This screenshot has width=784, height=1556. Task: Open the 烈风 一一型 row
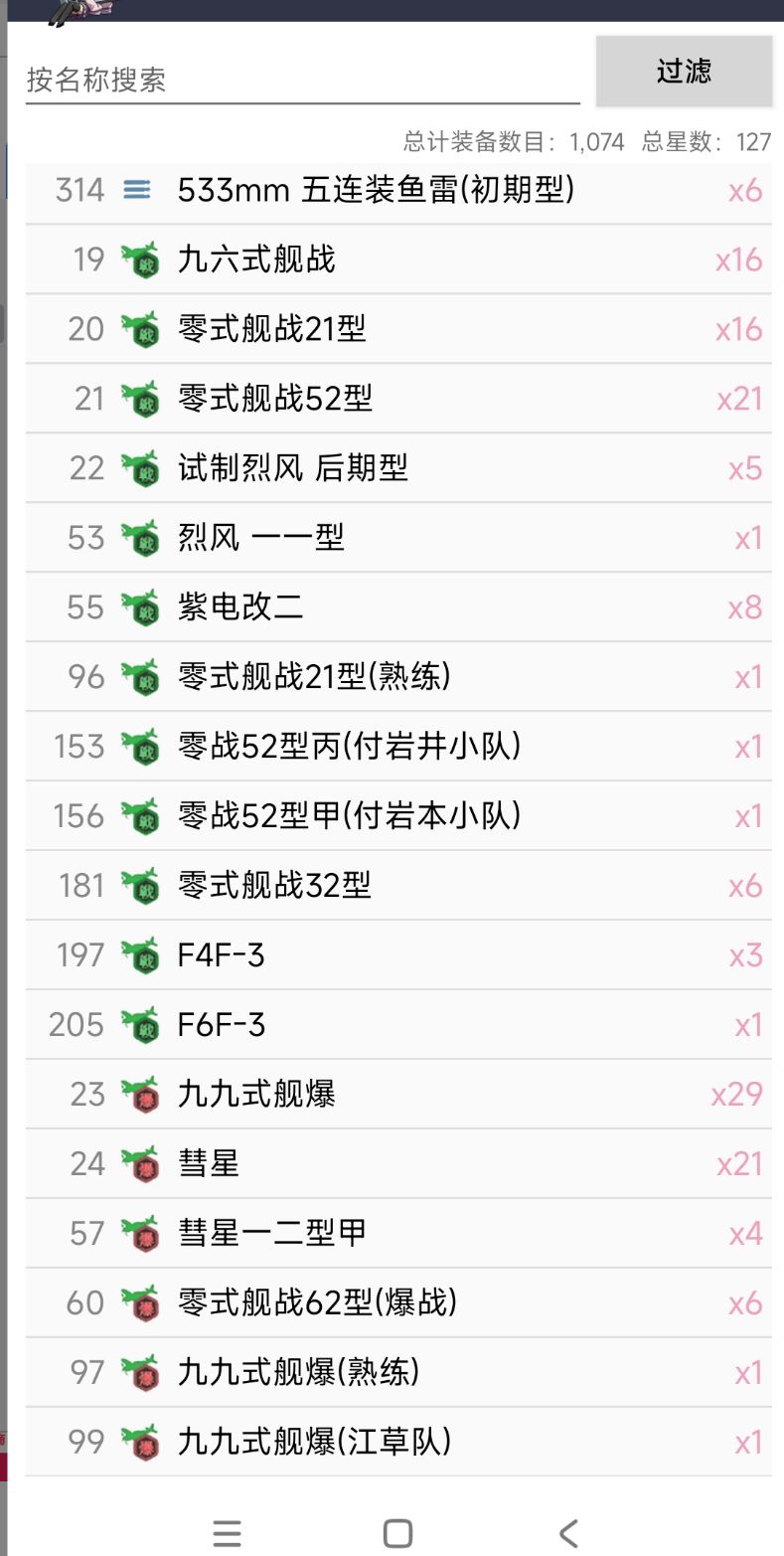(397, 538)
